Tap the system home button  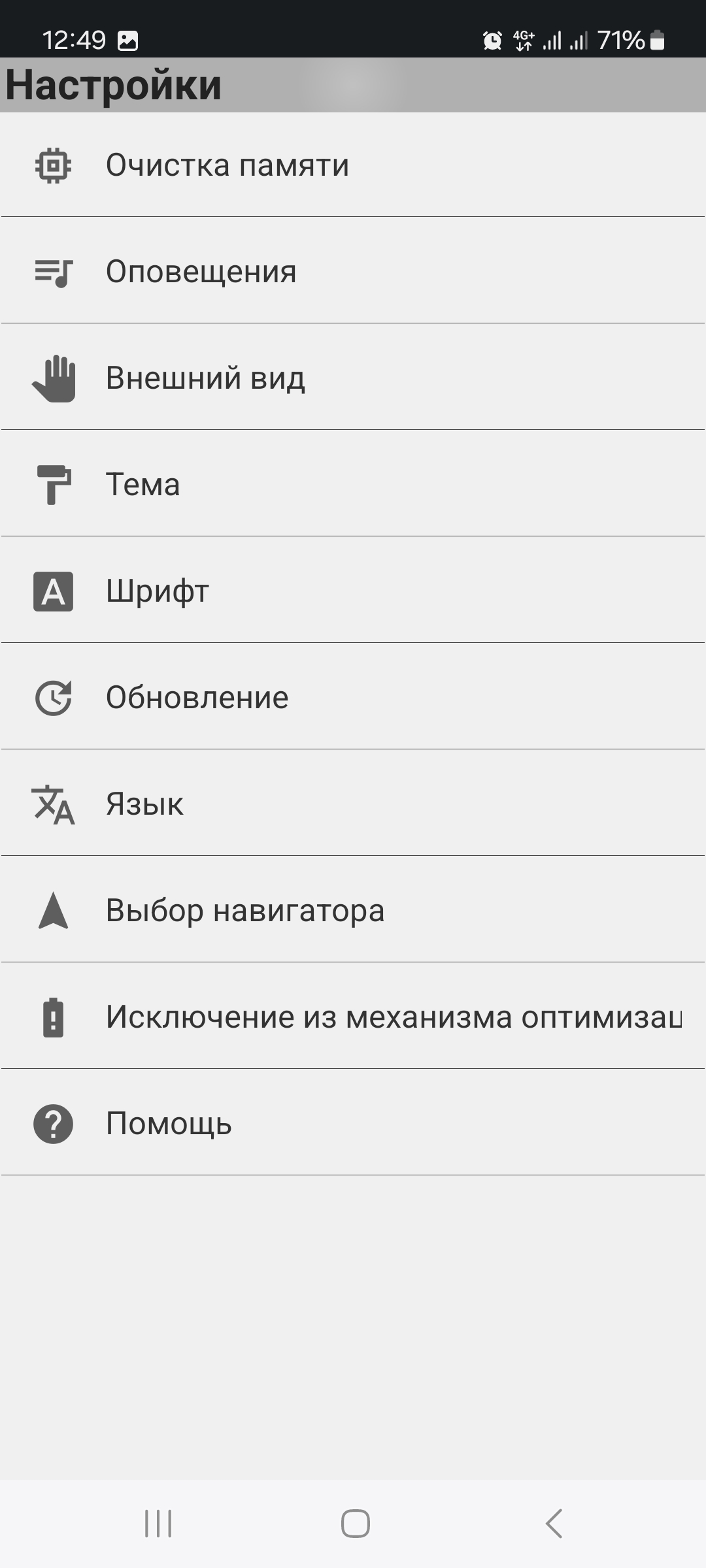coord(355,1524)
